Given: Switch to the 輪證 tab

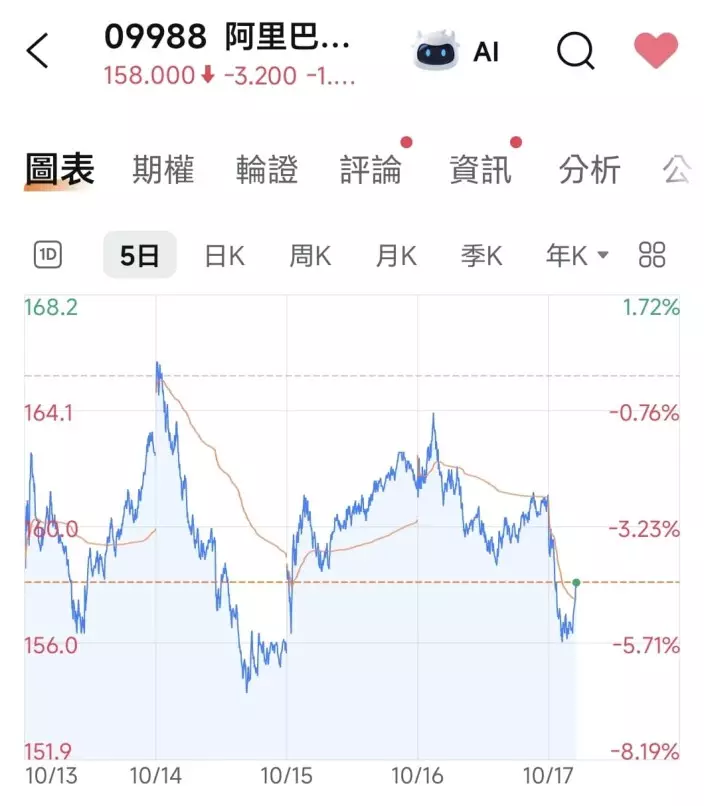Looking at the screenshot, I should [267, 170].
